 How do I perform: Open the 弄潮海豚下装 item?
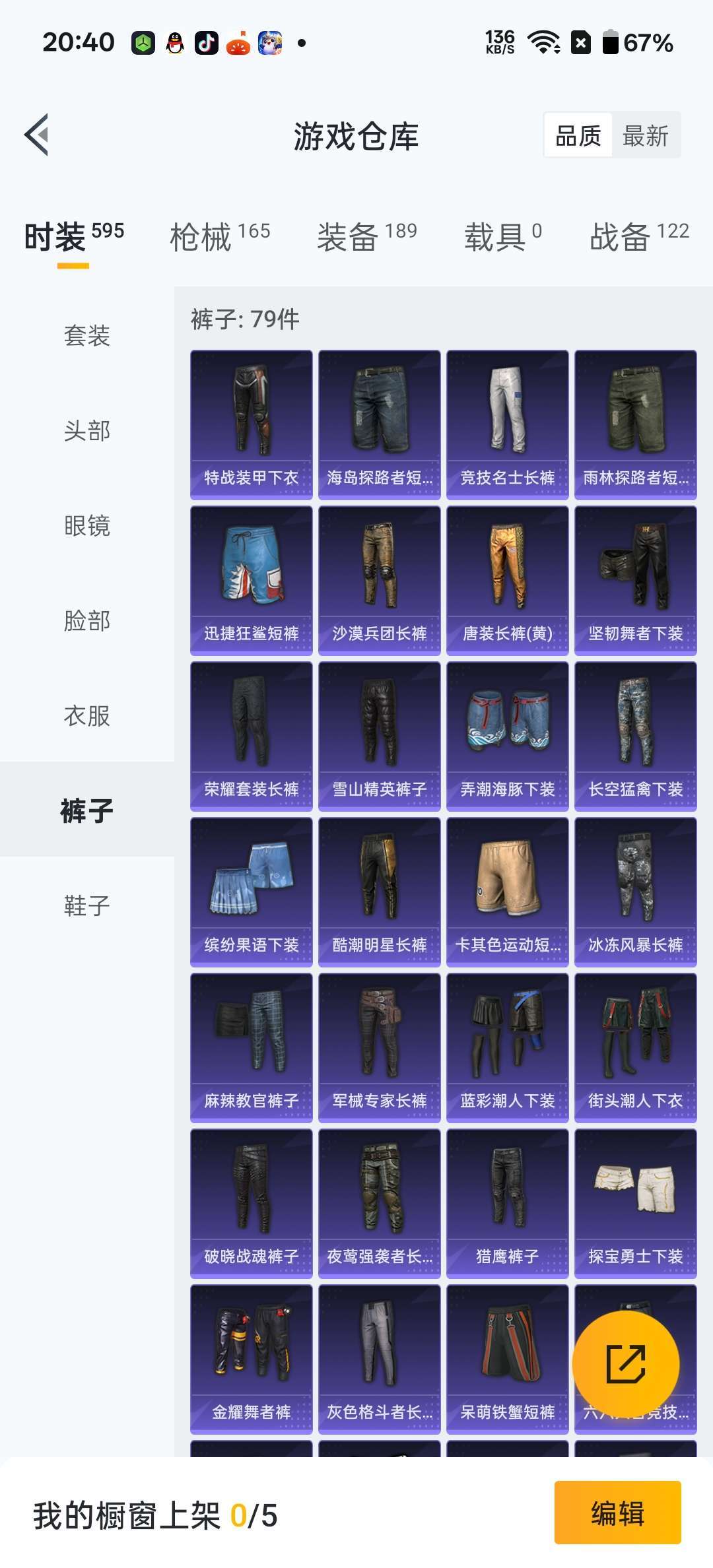coord(508,736)
